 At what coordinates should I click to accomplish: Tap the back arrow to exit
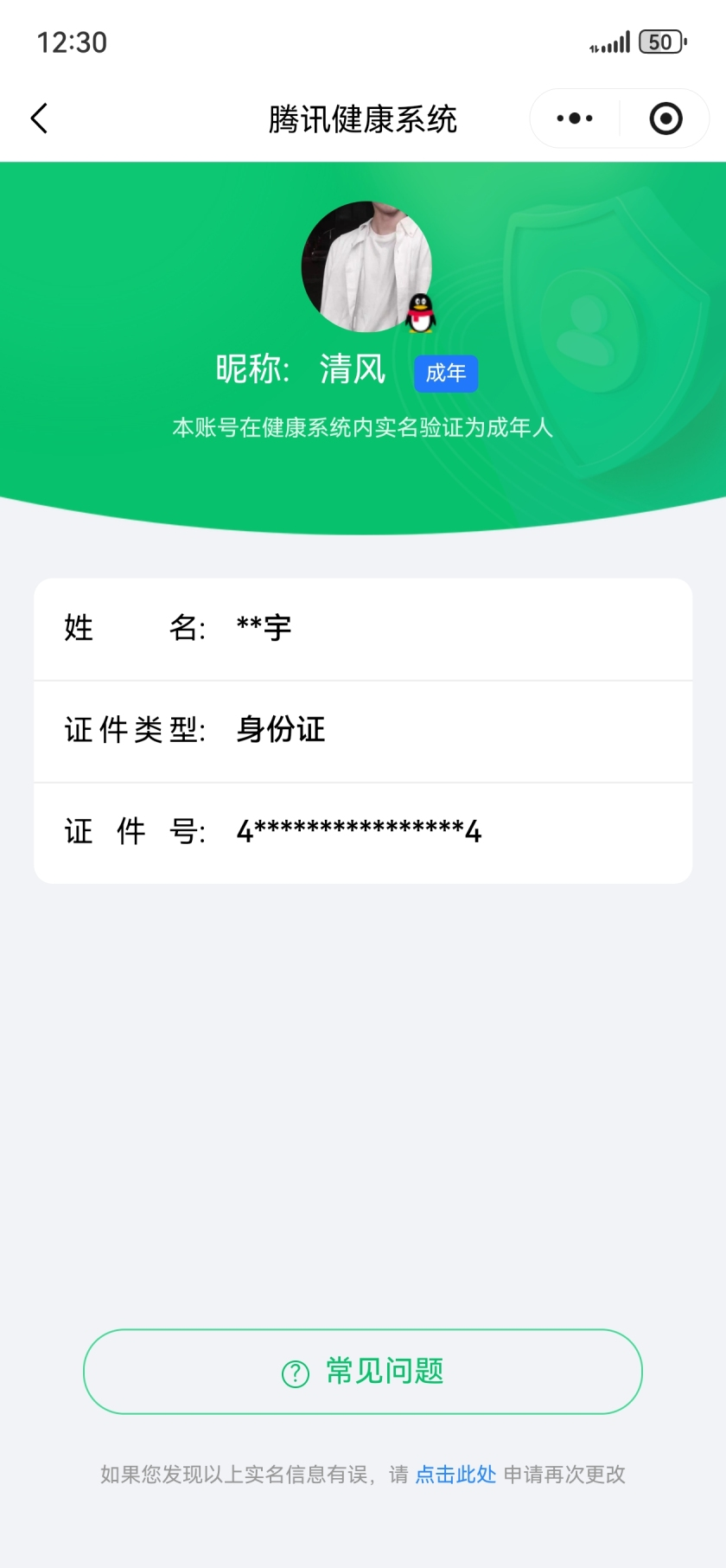click(38, 118)
